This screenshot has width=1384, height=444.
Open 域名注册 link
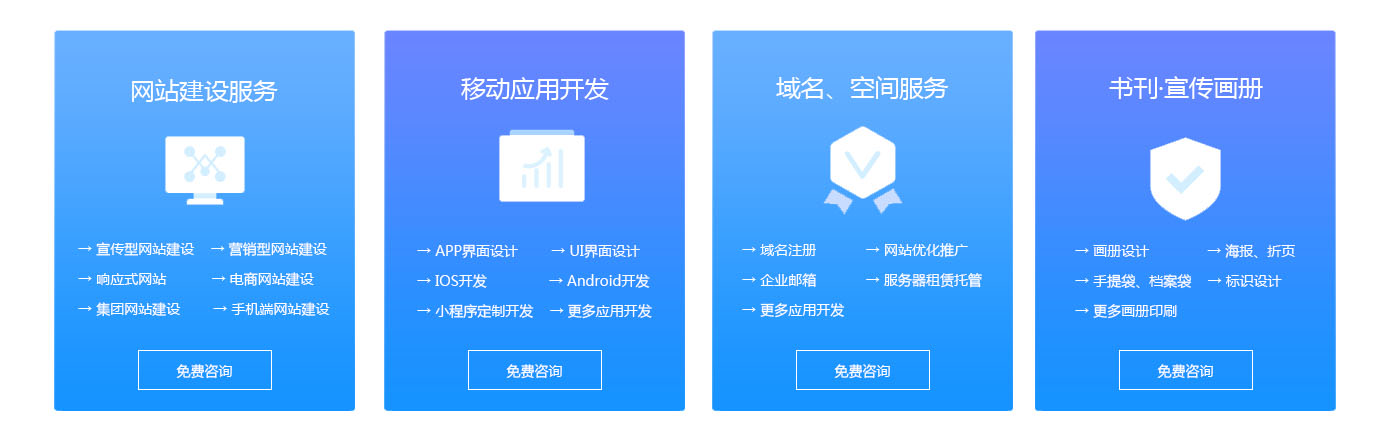click(788, 250)
